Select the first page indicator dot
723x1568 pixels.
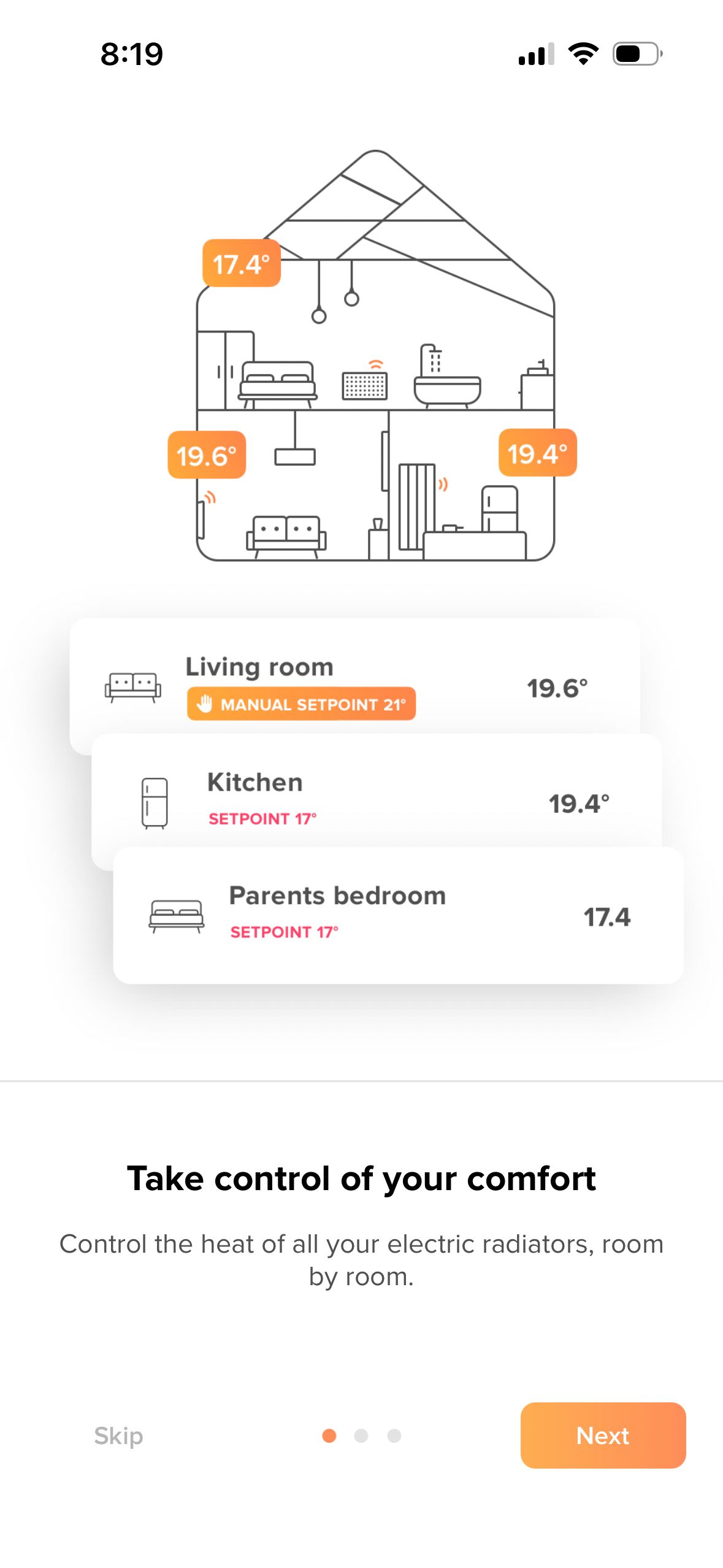330,1436
